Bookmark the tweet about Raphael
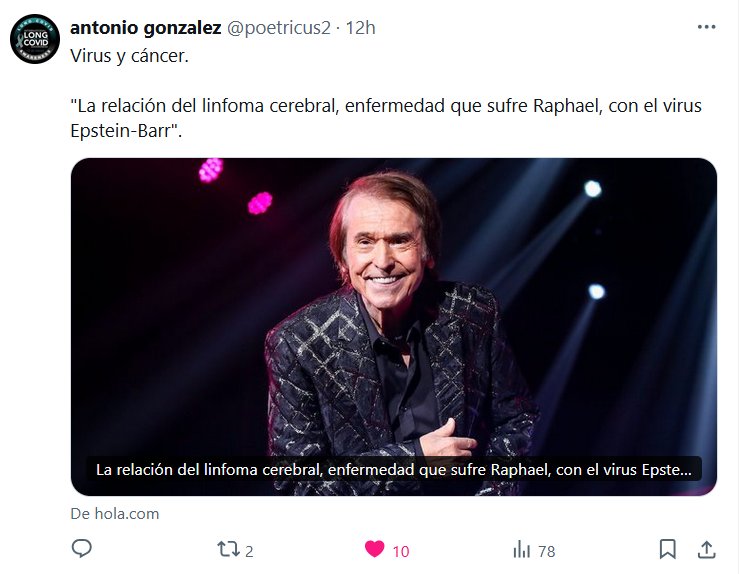 click(667, 549)
